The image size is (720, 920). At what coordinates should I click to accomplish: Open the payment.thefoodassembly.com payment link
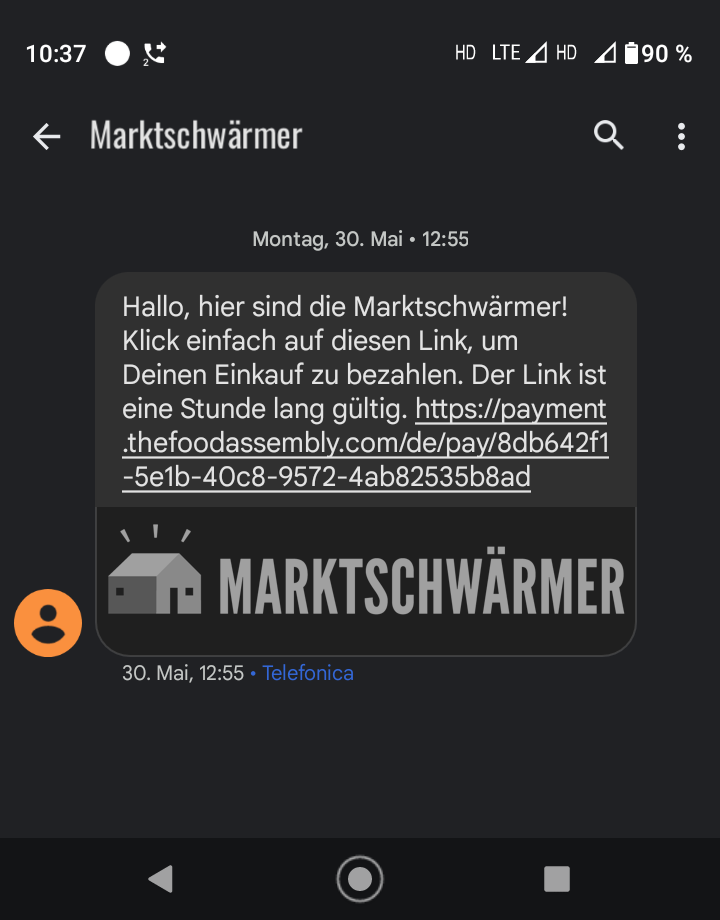coord(364,444)
